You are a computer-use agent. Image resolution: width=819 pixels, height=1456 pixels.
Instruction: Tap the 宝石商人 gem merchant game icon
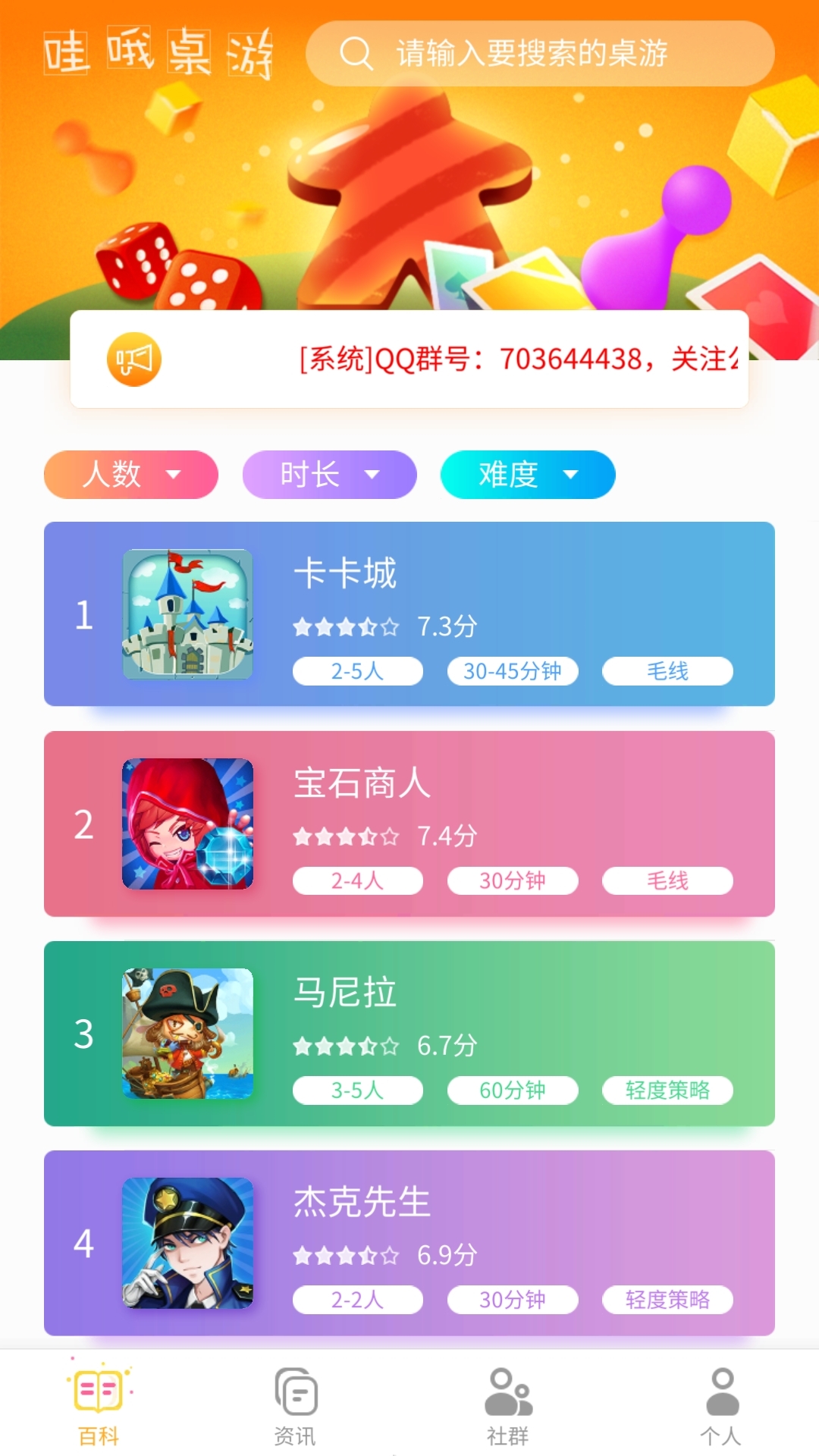[x=188, y=824]
